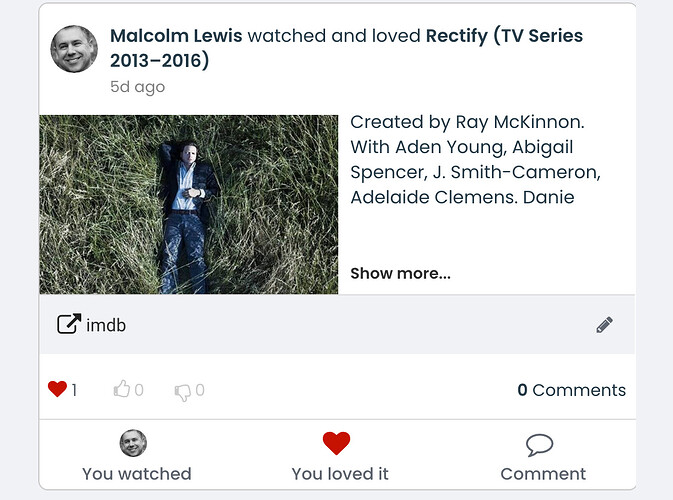Image resolution: width=673 pixels, height=500 pixels.
Task: View the 0 Comments link
Action: (x=571, y=390)
